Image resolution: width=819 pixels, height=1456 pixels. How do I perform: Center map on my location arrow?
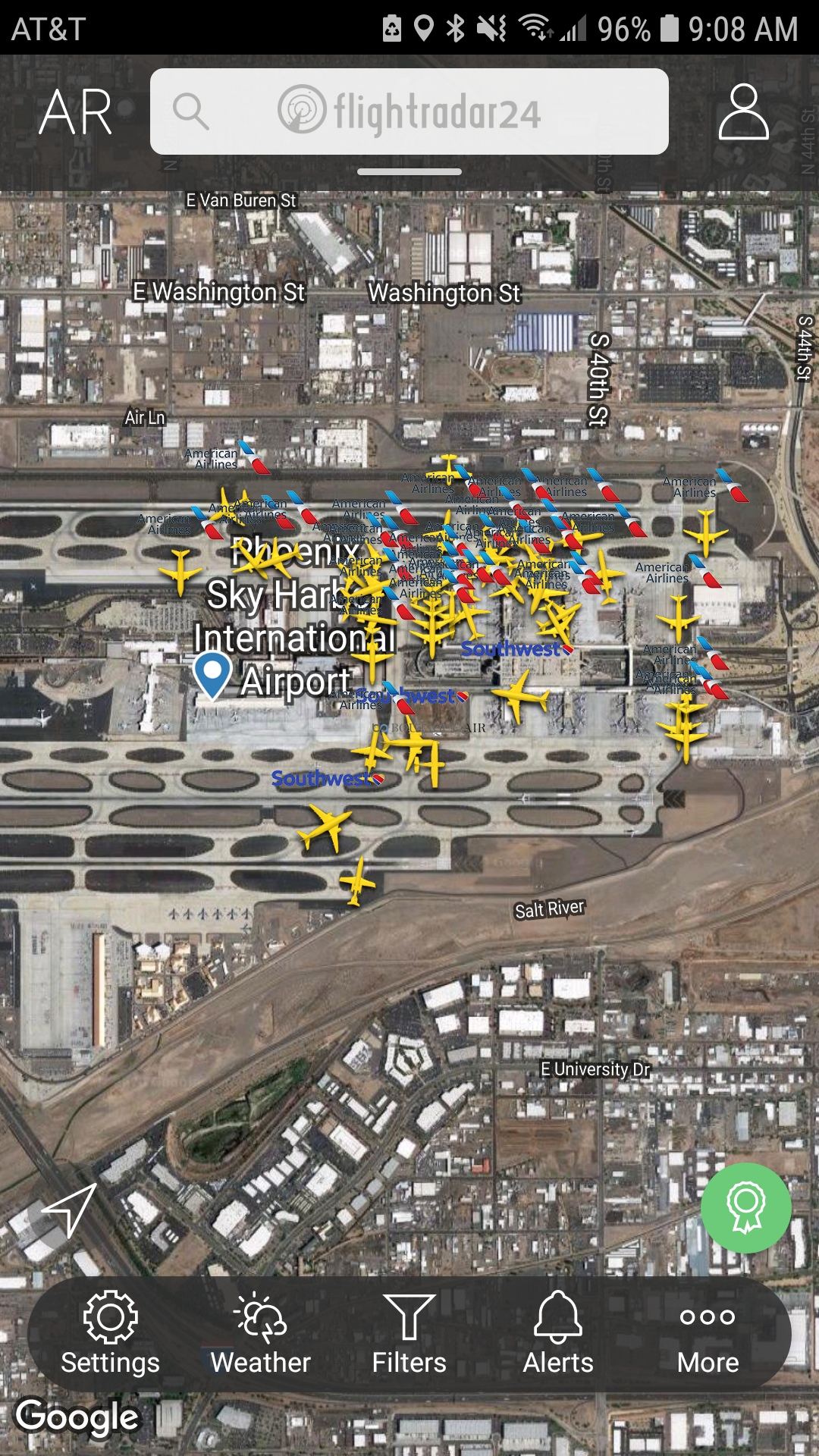70,1210
